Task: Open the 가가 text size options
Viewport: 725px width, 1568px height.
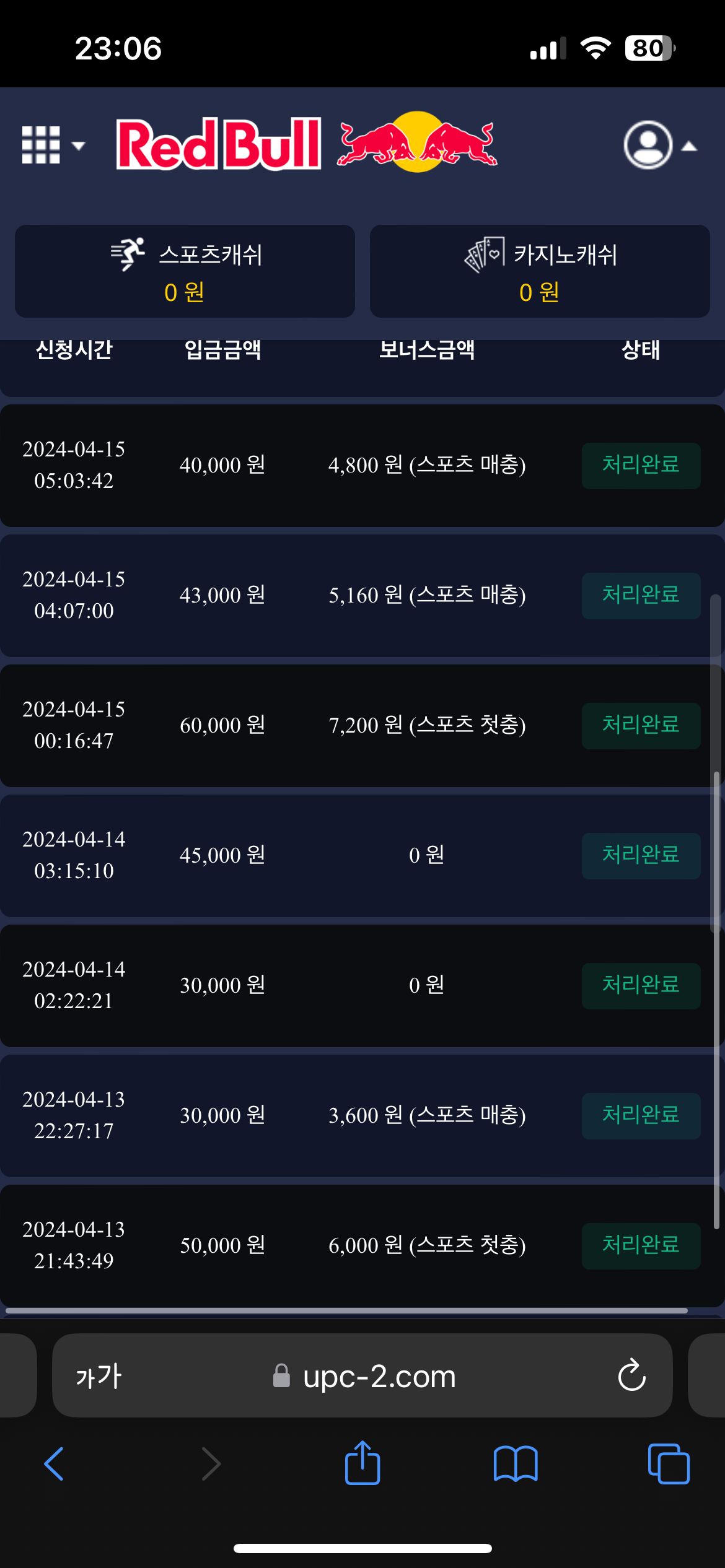Action: [99, 1376]
